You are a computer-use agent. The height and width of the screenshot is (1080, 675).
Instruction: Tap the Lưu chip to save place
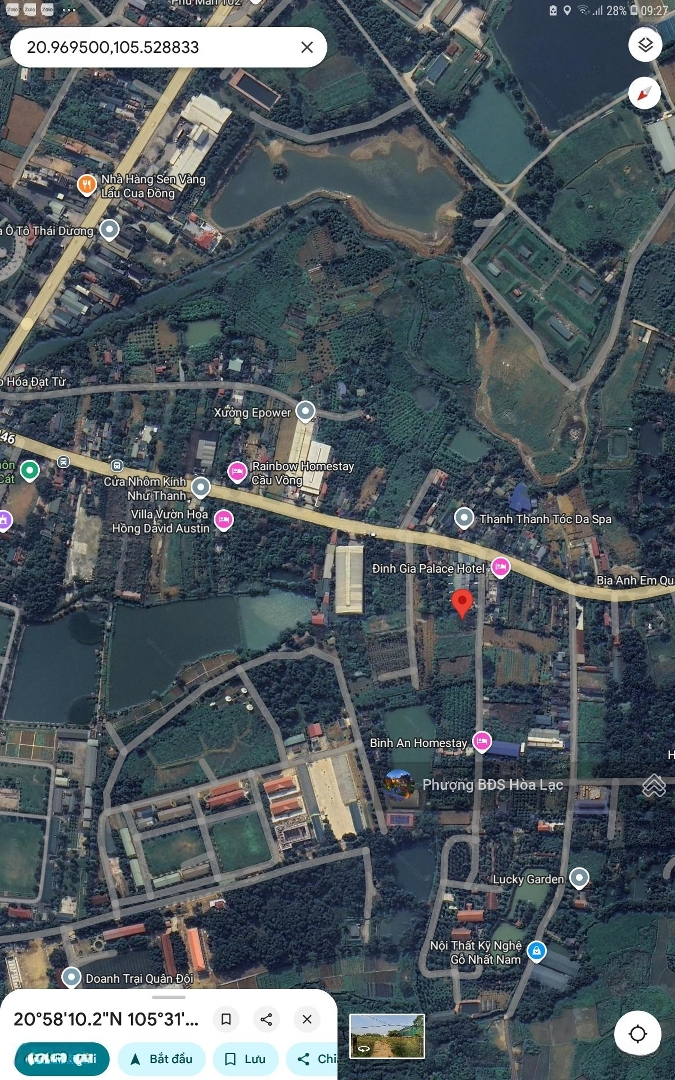tap(245, 1058)
